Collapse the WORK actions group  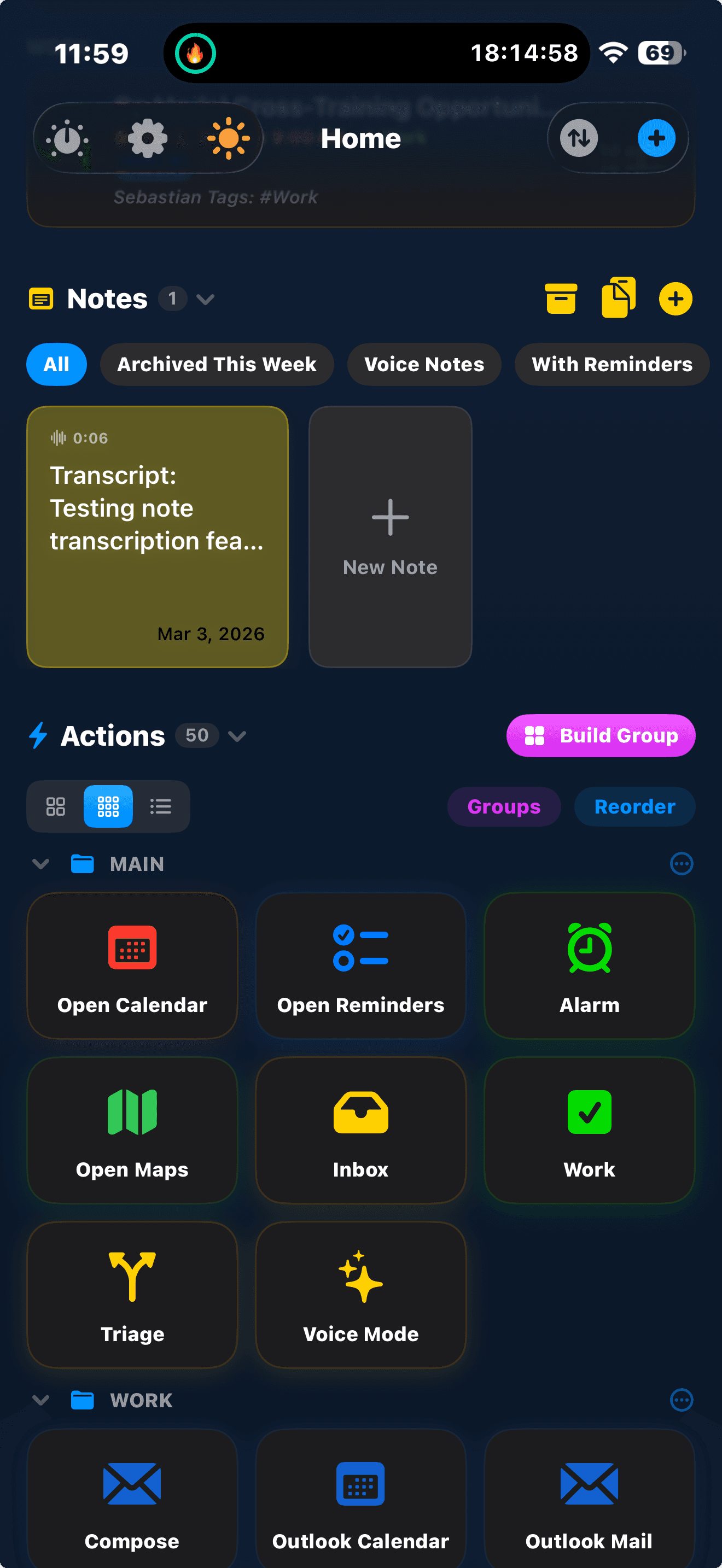[x=40, y=1400]
